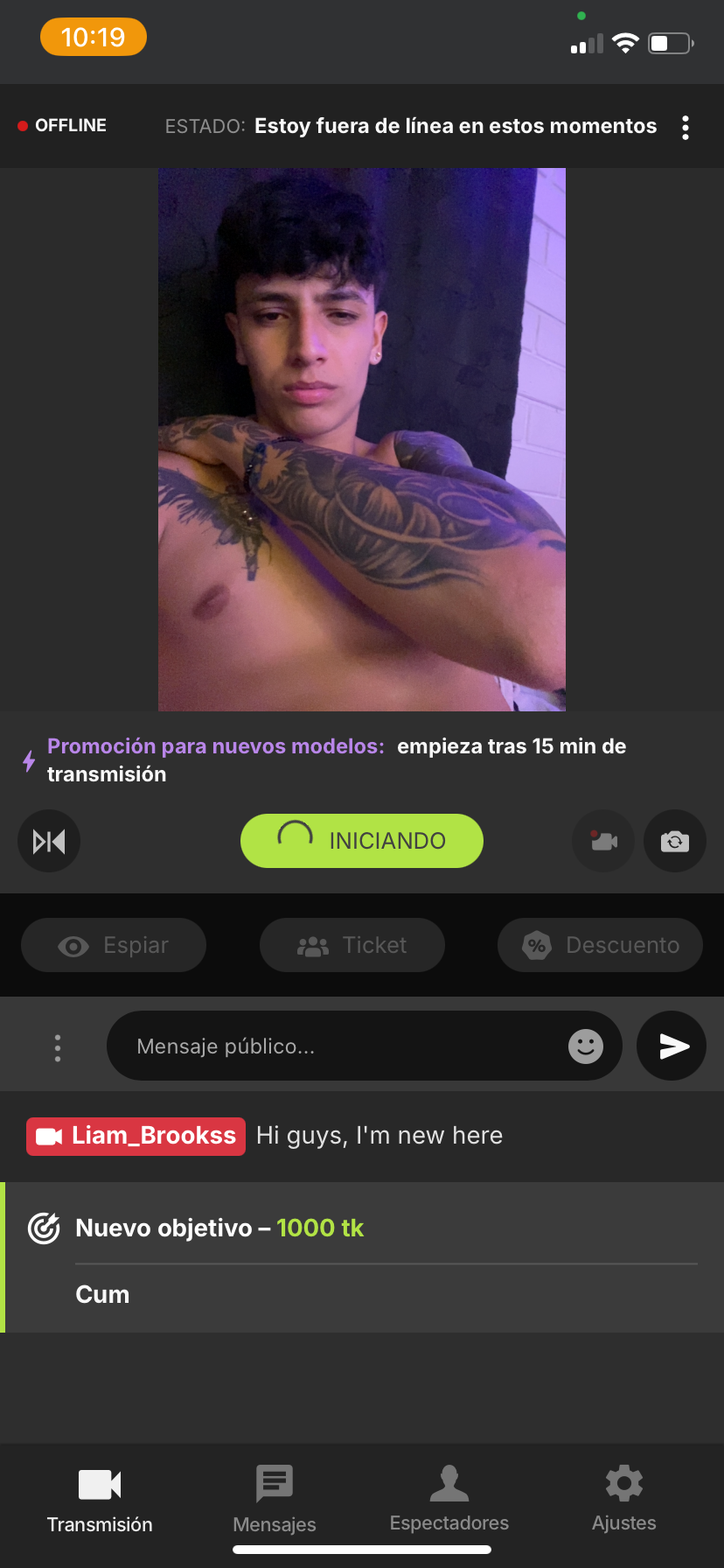Tap the video recording icon
The image size is (724, 1568).
click(603, 842)
